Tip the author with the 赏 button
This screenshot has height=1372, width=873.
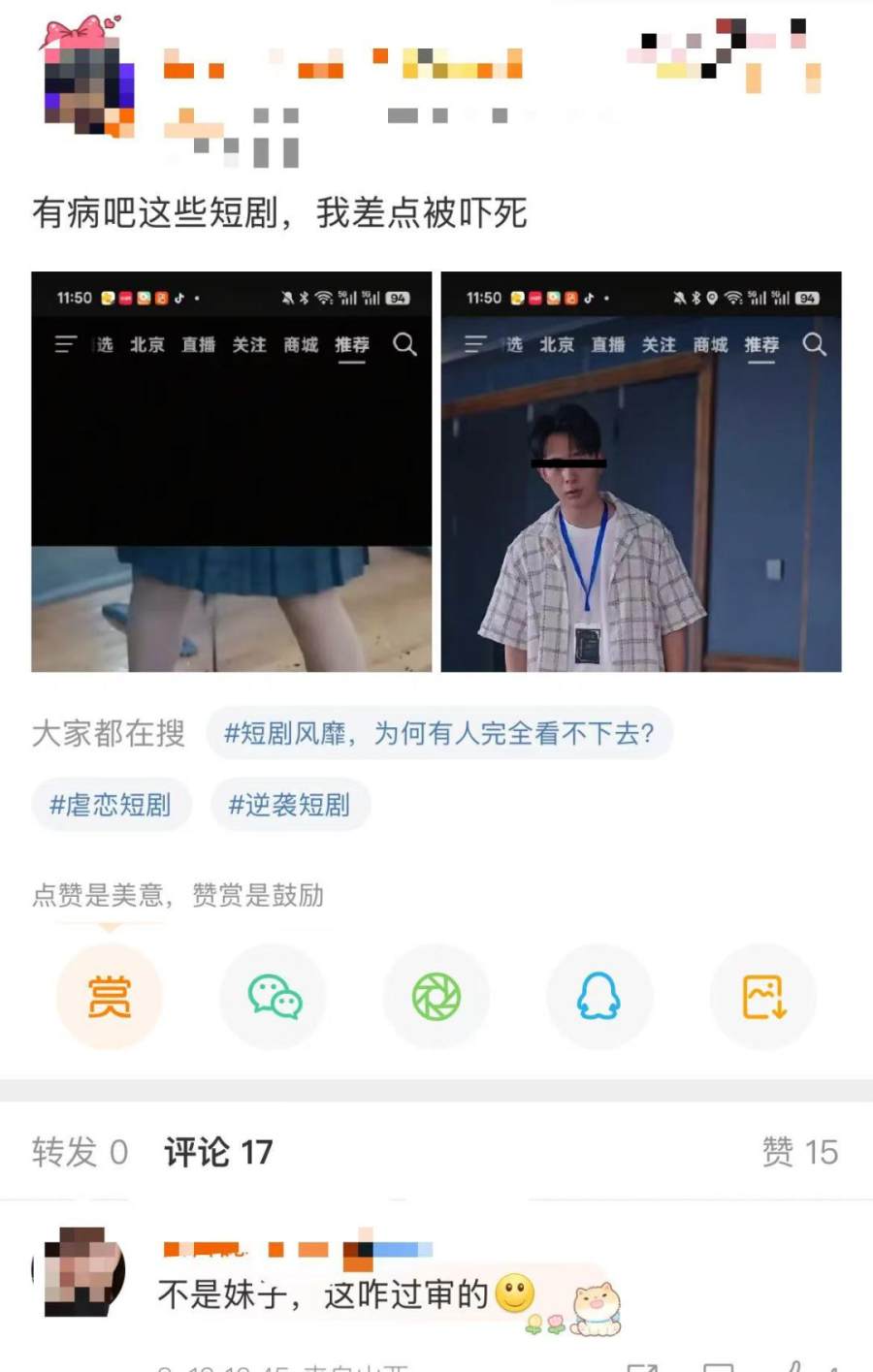(109, 996)
